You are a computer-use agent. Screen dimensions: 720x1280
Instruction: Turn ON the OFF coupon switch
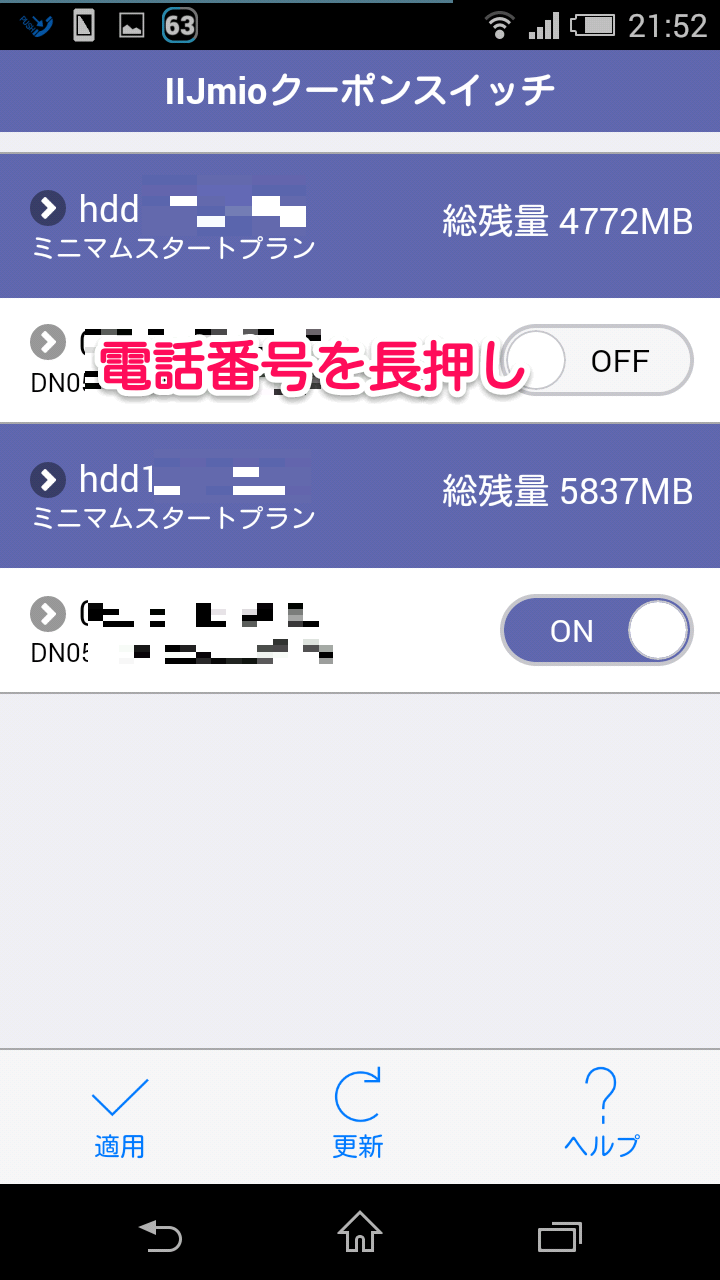pyautogui.click(x=596, y=360)
